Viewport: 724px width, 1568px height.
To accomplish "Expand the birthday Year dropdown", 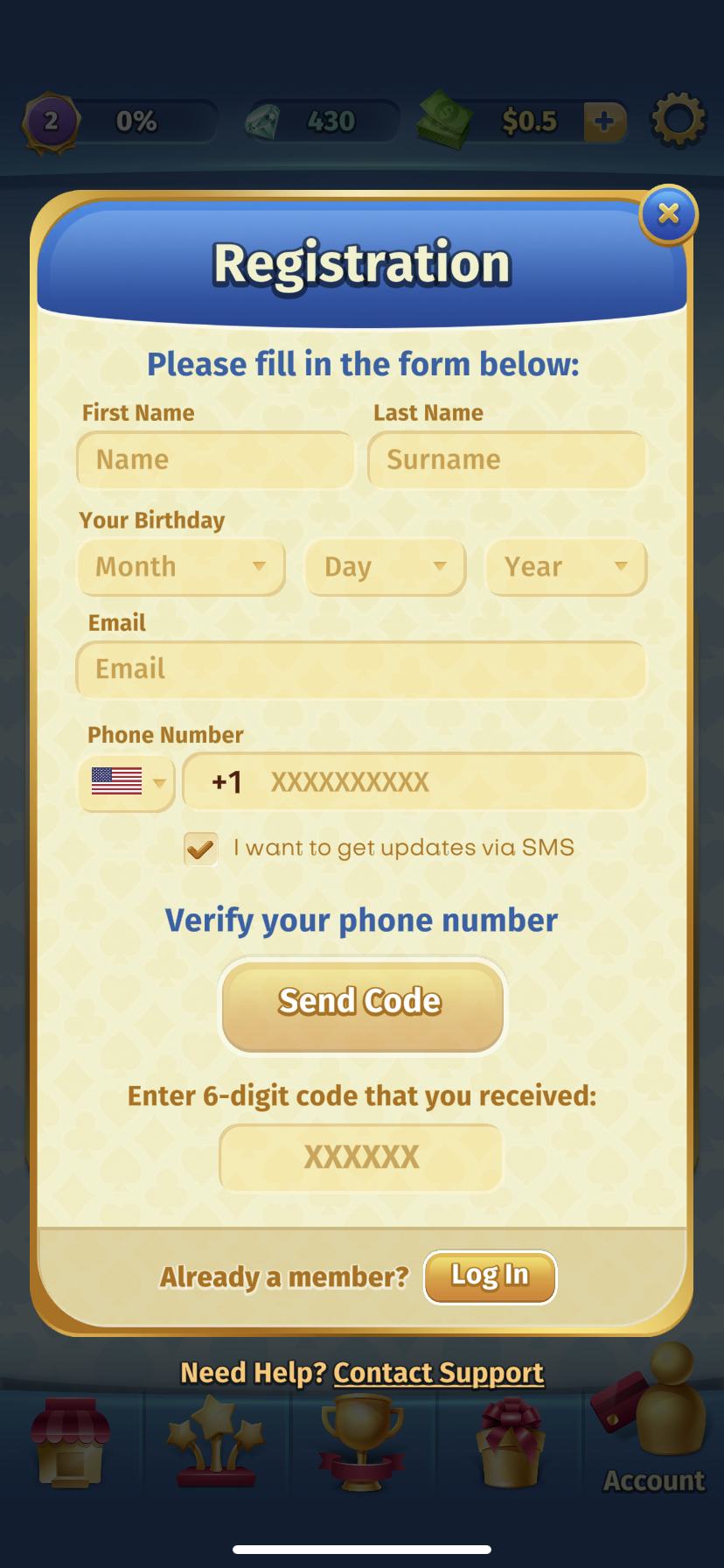I will click(566, 567).
